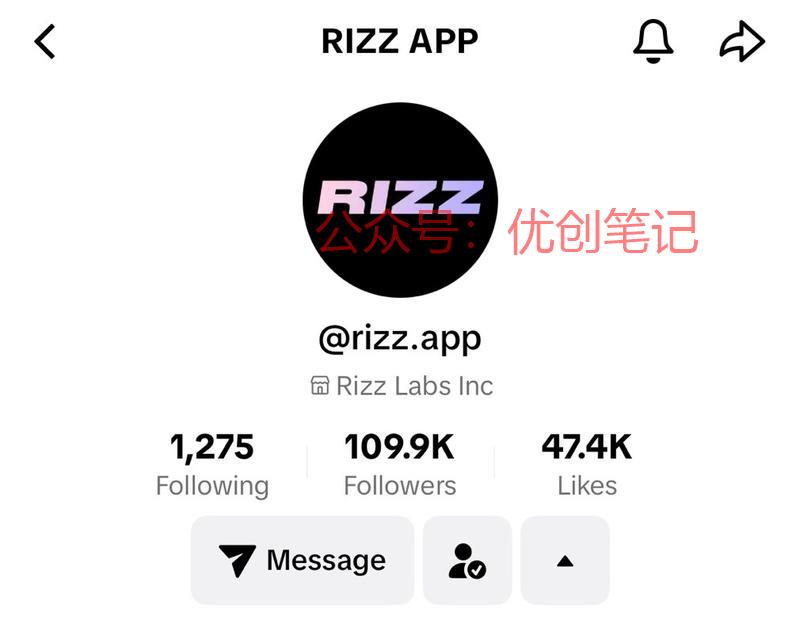This screenshot has width=800, height=620.
Task: Expand suggested accounts with the triangle button
Action: (x=565, y=560)
